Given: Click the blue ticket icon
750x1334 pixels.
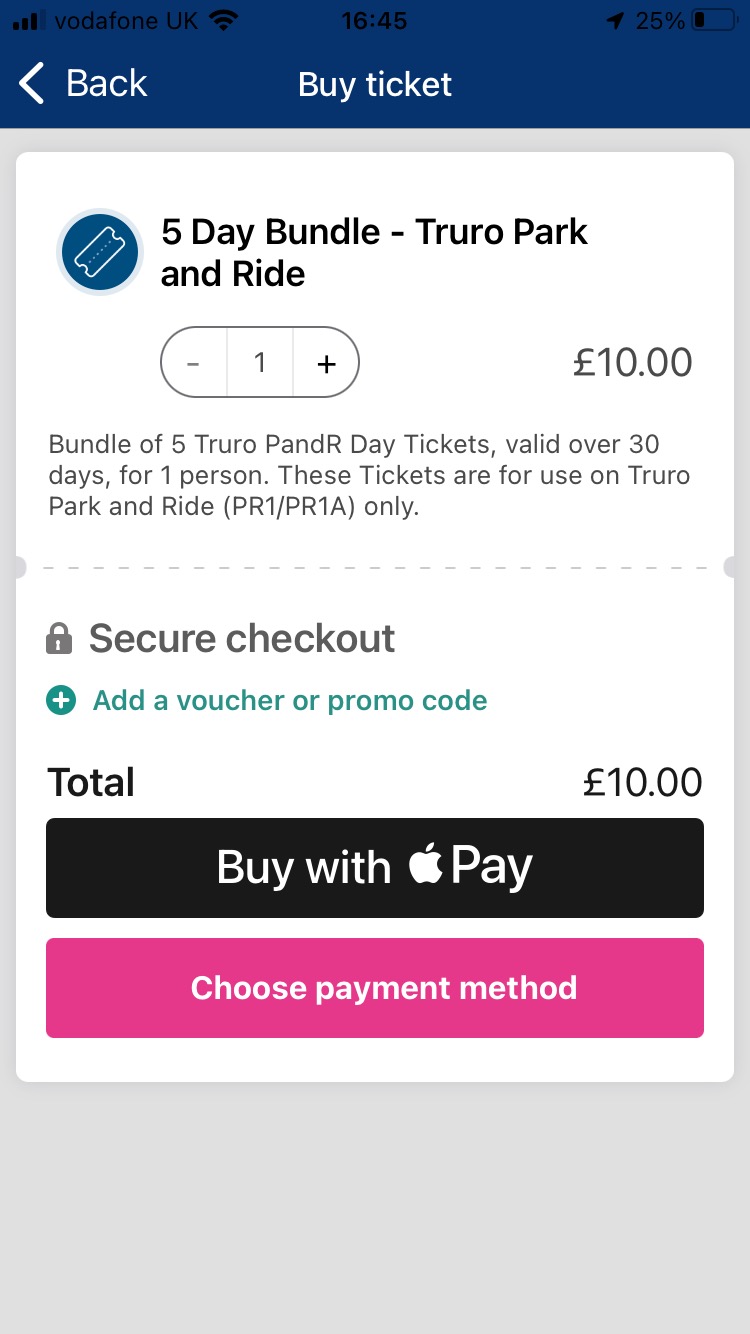Looking at the screenshot, I should 99,252.
